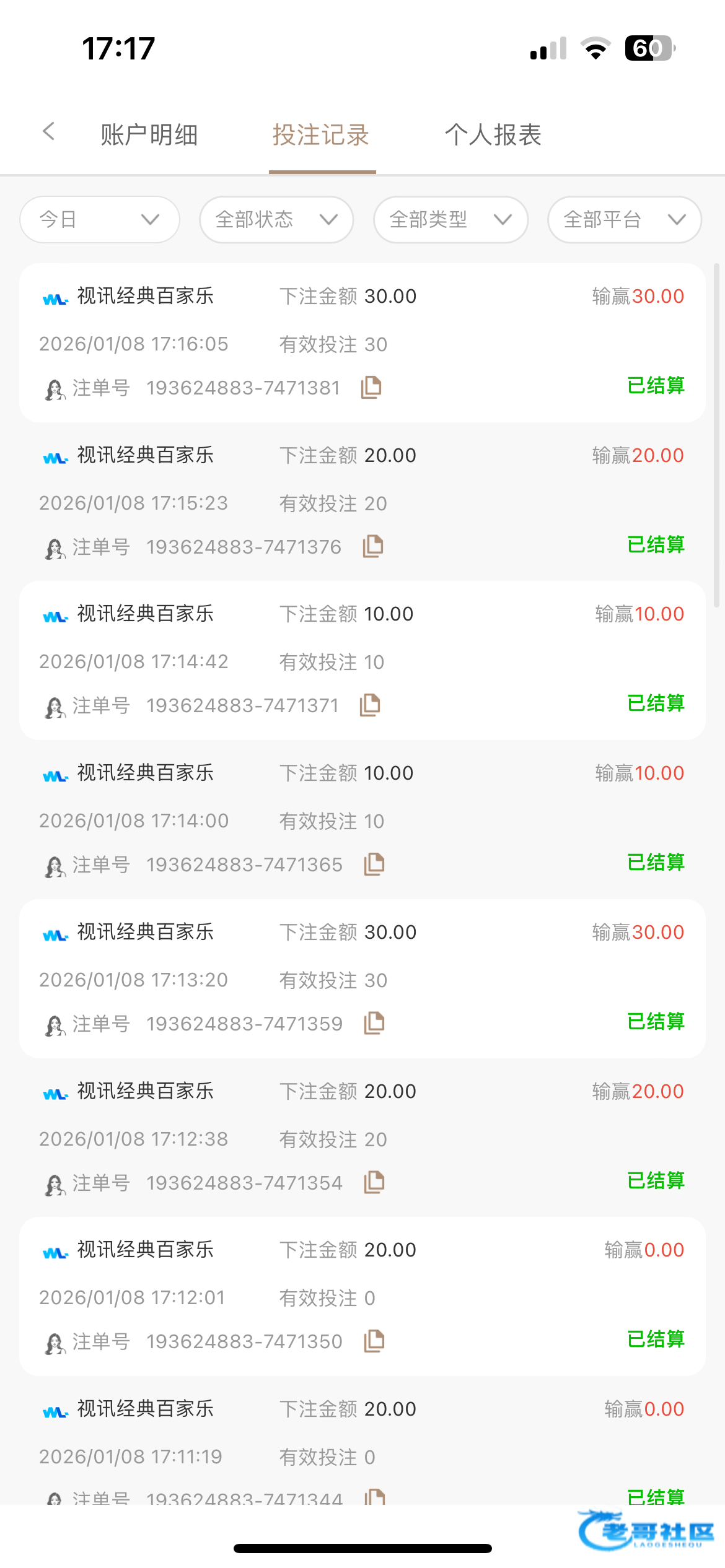Expand the 今日 date filter dropdown
The width and height of the screenshot is (725, 1568).
point(100,219)
